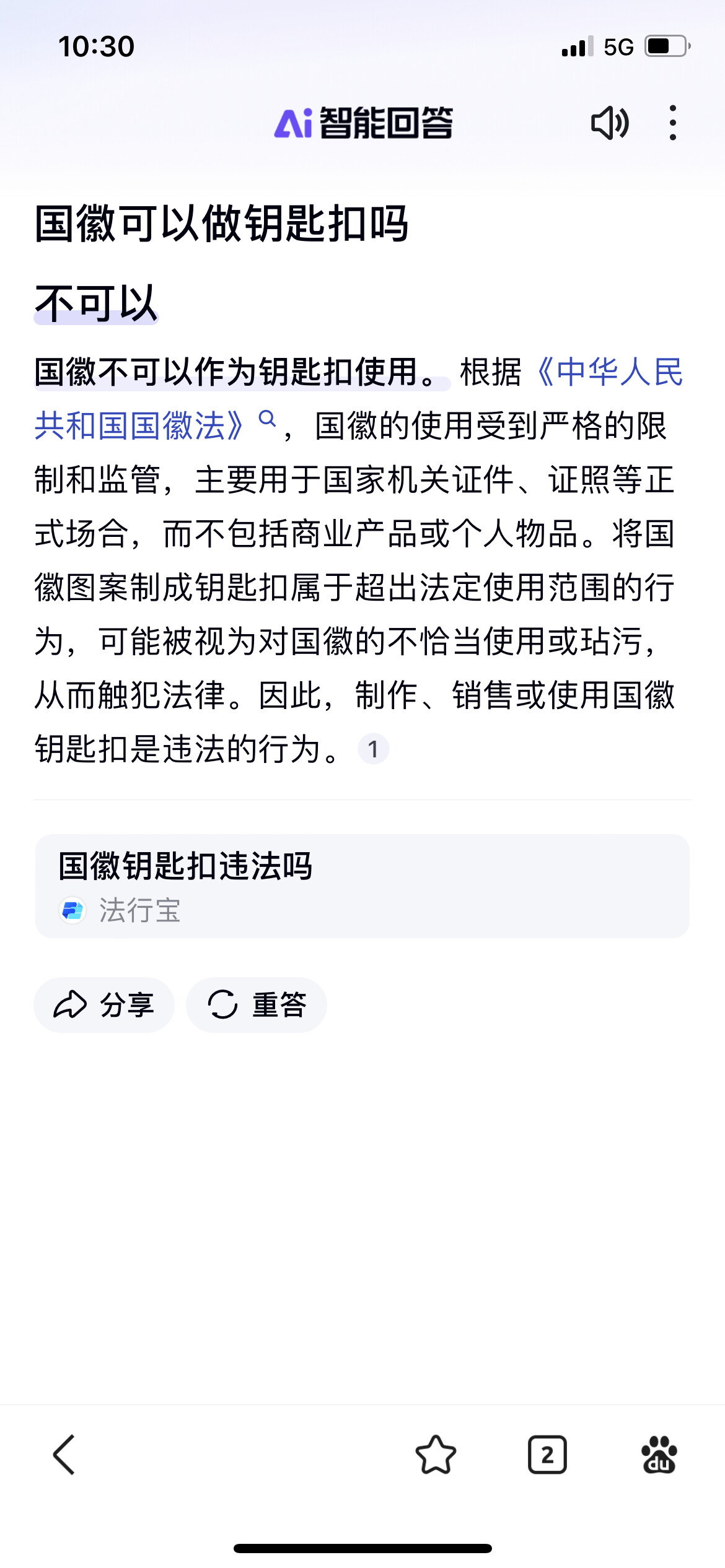
Task: Tap citation marker 1 after the answer
Action: 373,749
